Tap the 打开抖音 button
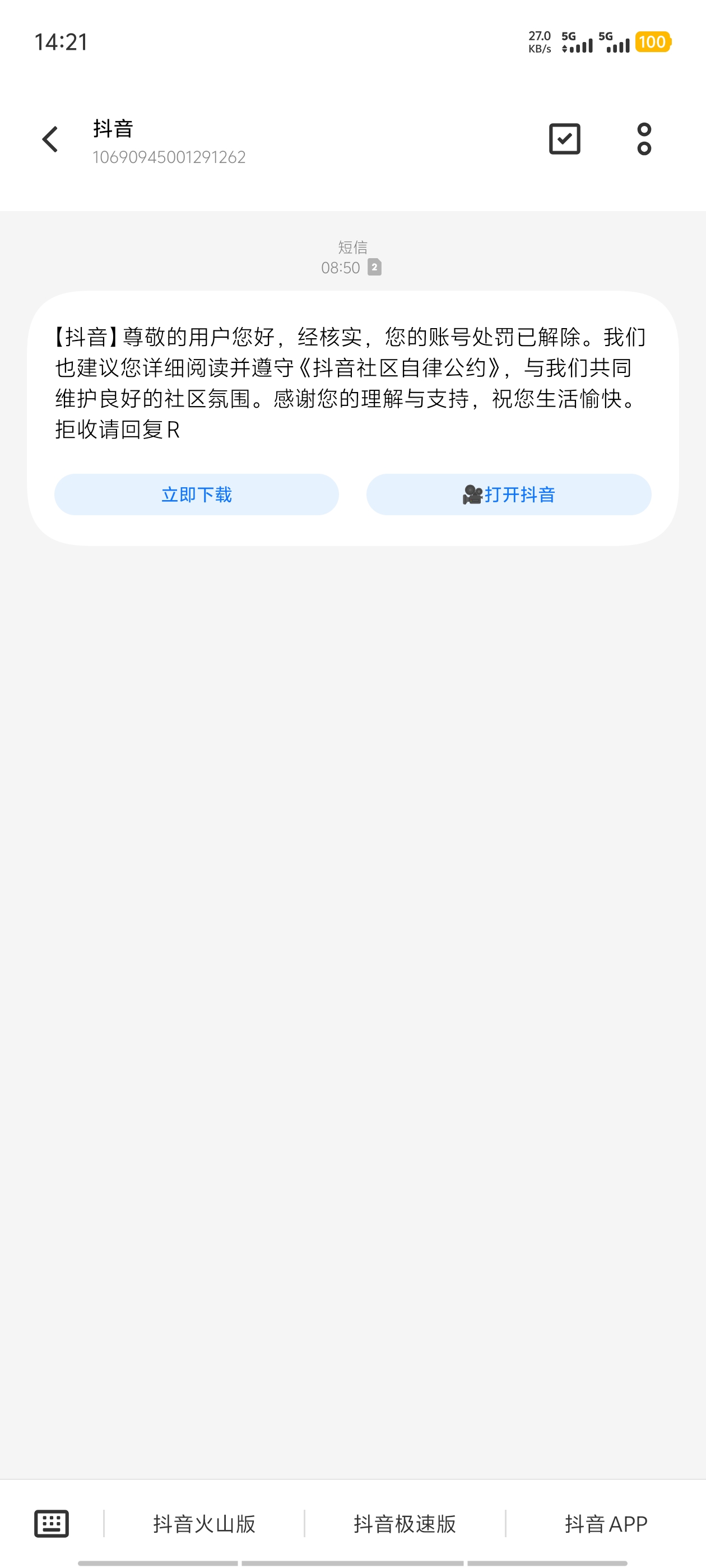 point(509,494)
